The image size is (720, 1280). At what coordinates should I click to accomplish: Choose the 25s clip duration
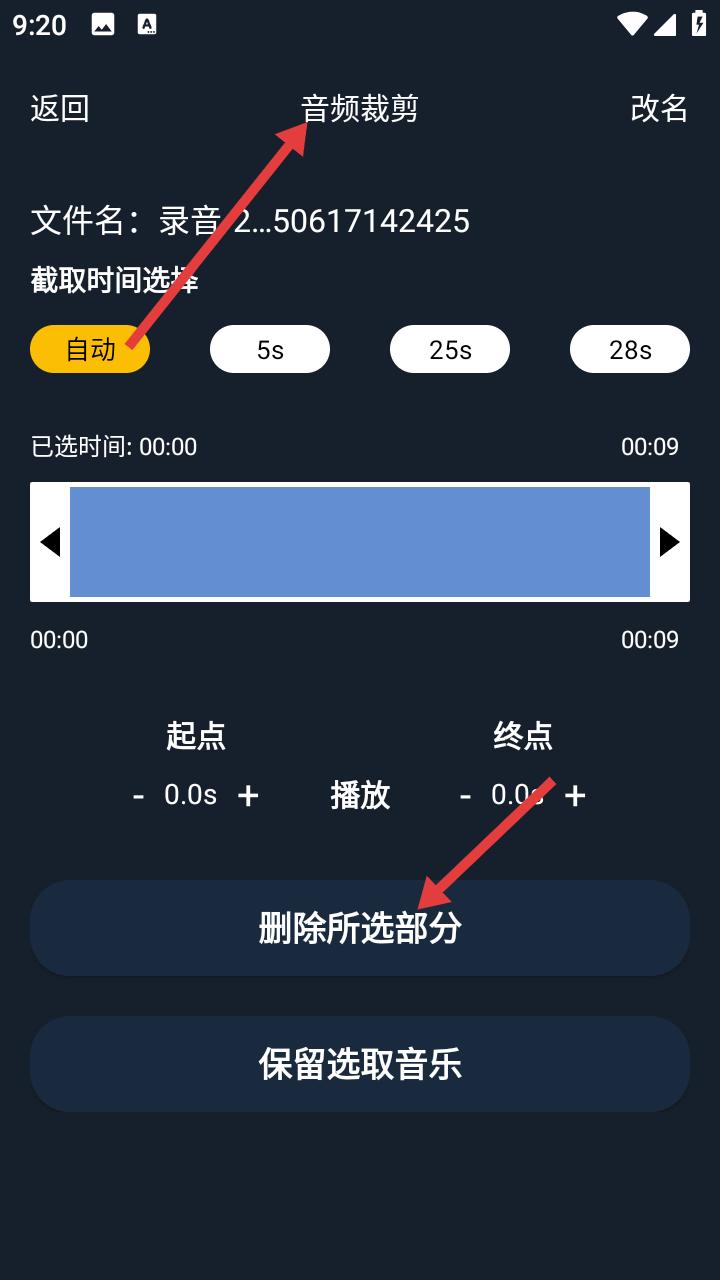450,349
